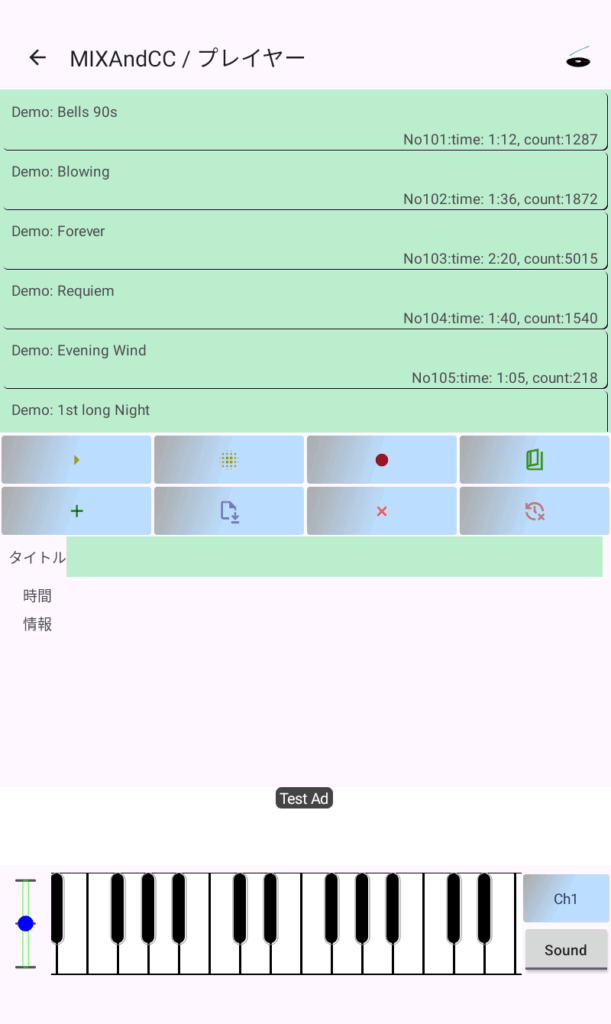Tap the dotted grid button
The image size is (611, 1024).
coord(229,460)
